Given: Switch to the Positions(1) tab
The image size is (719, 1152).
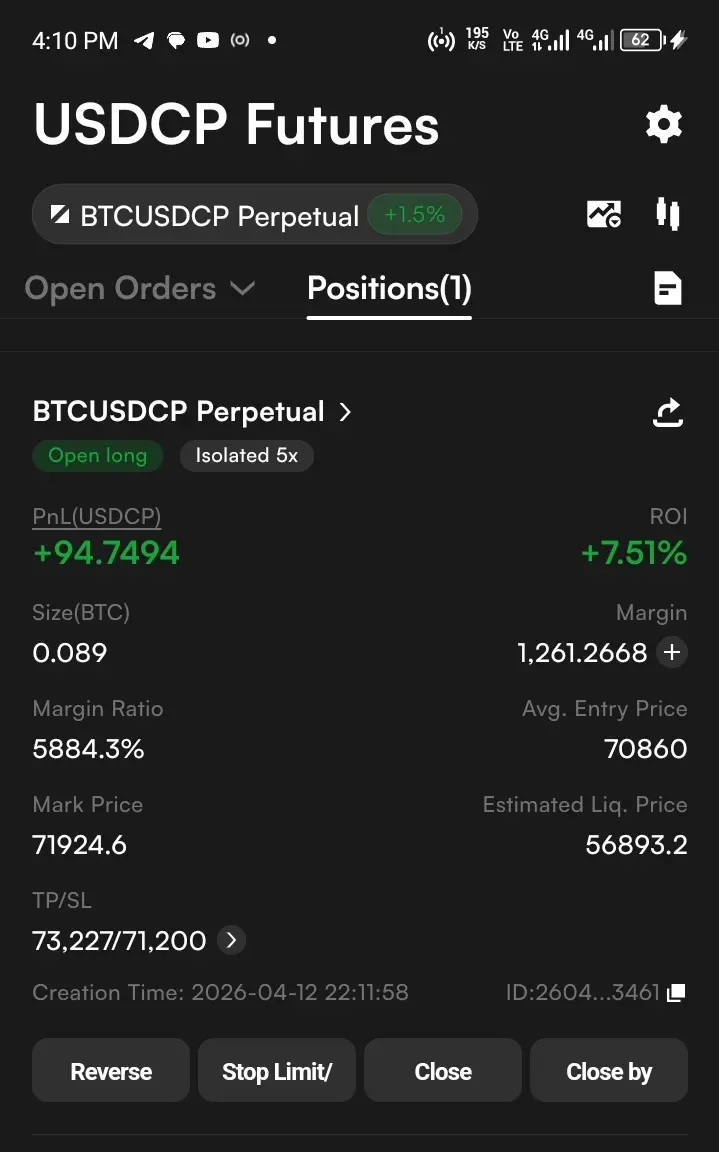Looking at the screenshot, I should pos(389,289).
